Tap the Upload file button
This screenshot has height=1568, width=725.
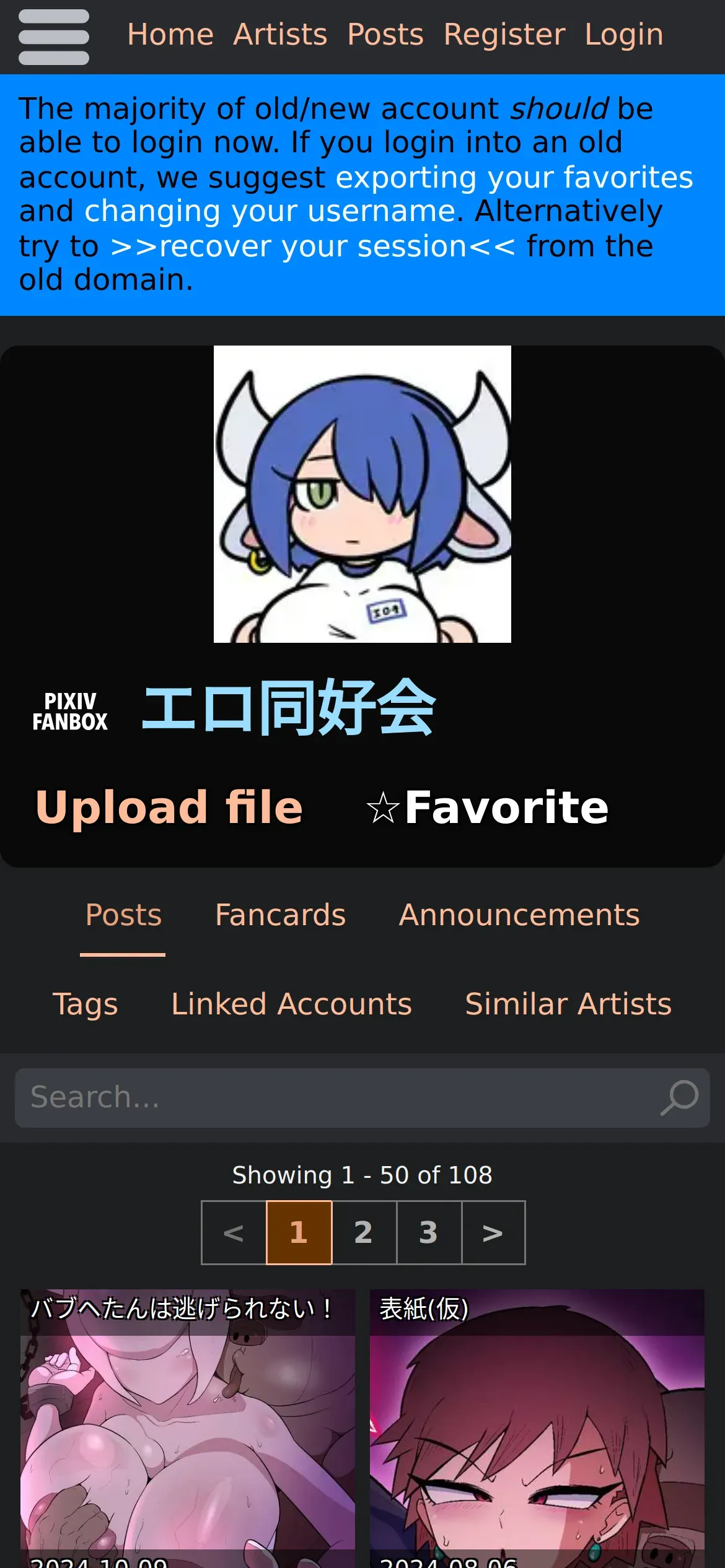169,808
